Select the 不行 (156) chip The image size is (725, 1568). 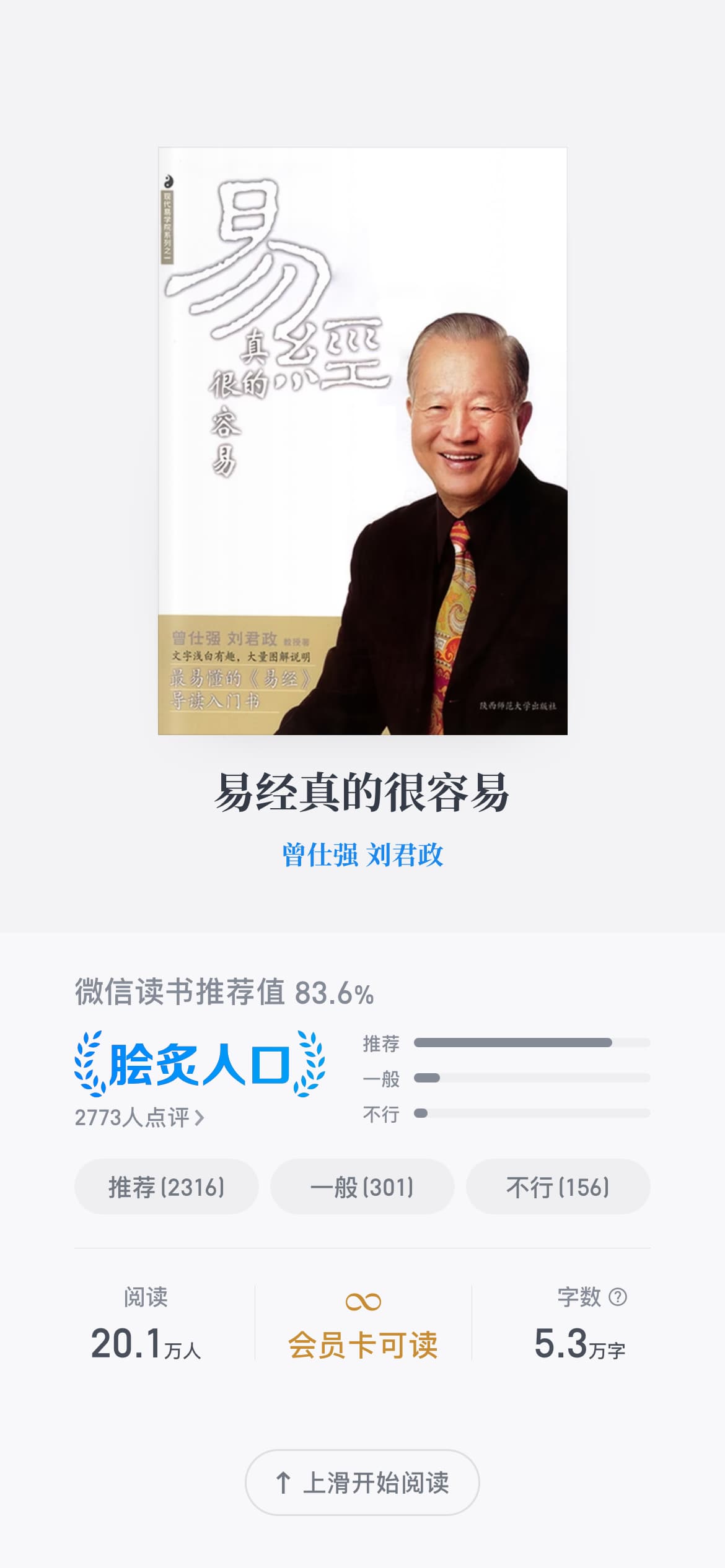[x=558, y=1187]
